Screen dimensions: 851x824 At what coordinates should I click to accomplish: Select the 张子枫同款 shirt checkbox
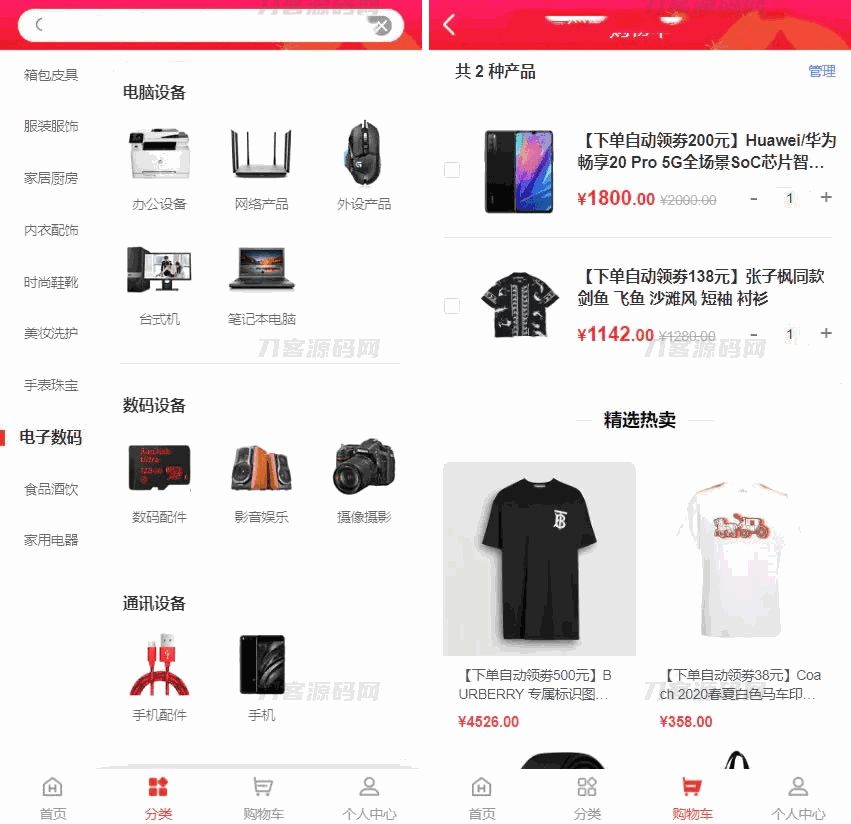(452, 306)
